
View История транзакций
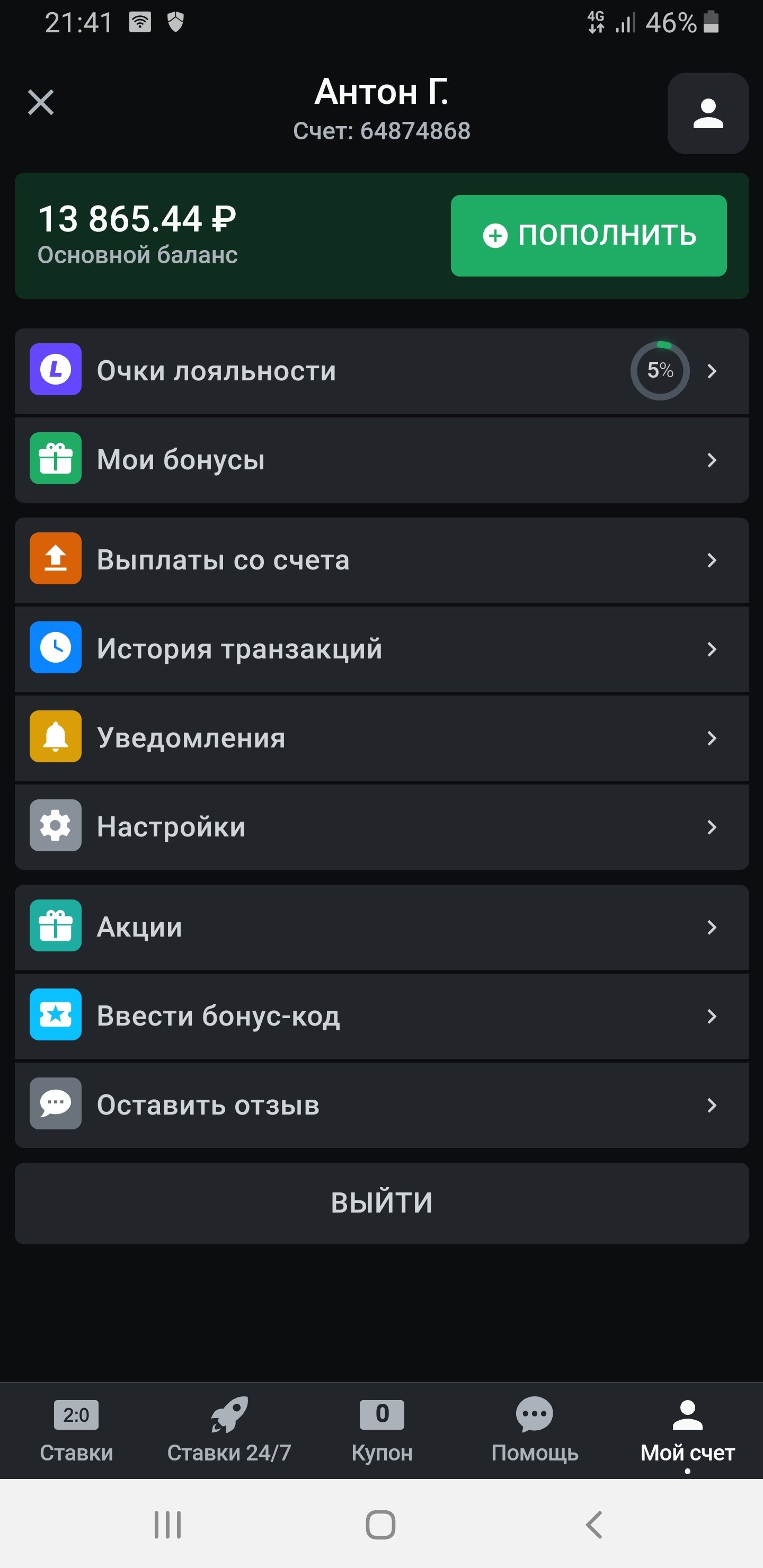pyautogui.click(x=381, y=649)
